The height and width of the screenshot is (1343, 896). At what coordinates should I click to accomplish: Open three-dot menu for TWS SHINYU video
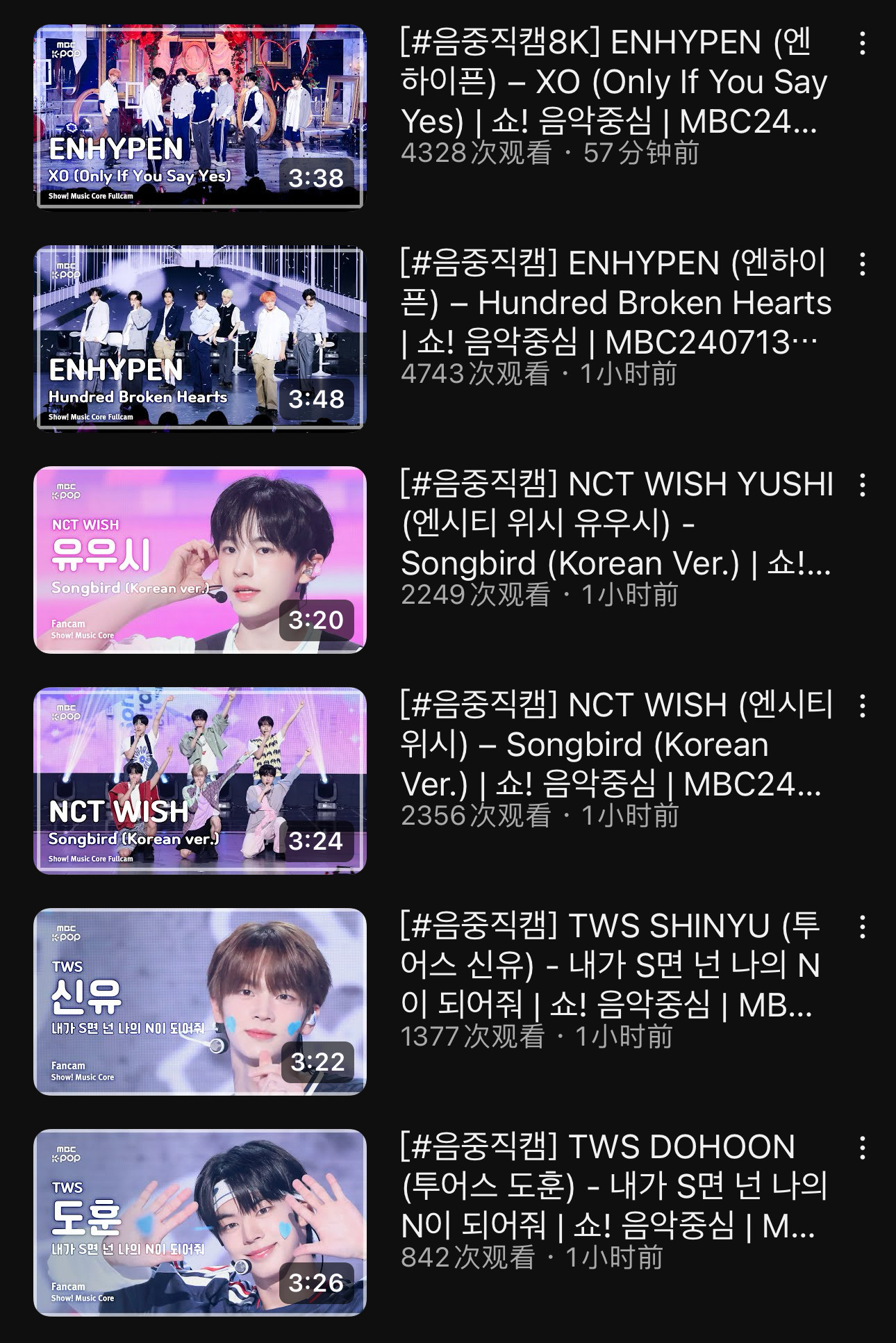pyautogui.click(x=862, y=928)
